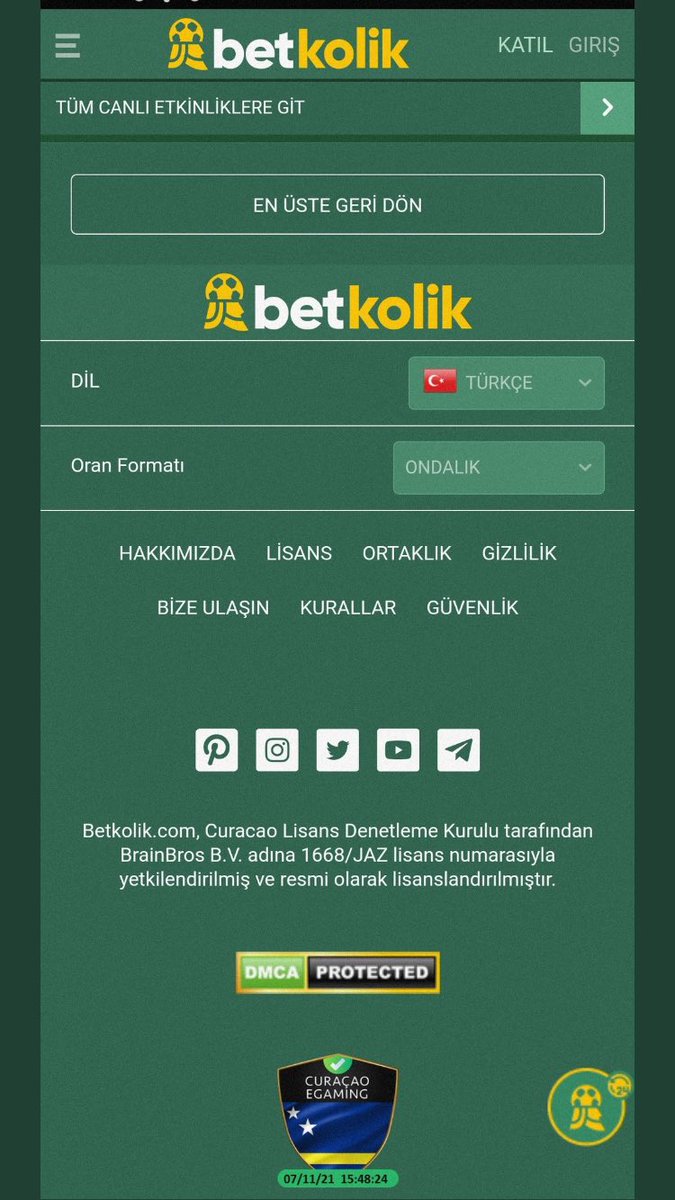Open BİZE ULAŞIN contact page

pos(213,608)
